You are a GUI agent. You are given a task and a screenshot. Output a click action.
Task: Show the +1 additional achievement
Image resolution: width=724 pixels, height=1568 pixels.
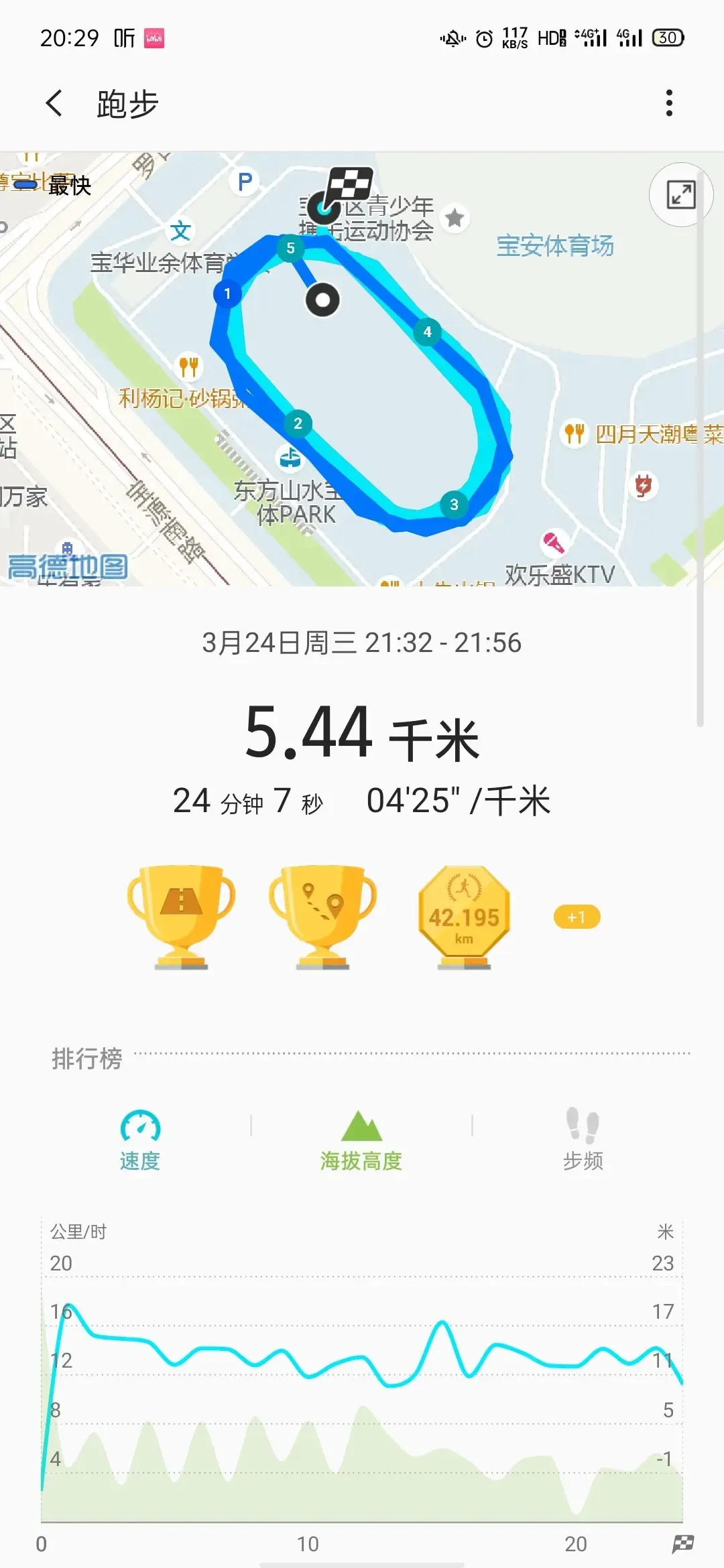[577, 917]
